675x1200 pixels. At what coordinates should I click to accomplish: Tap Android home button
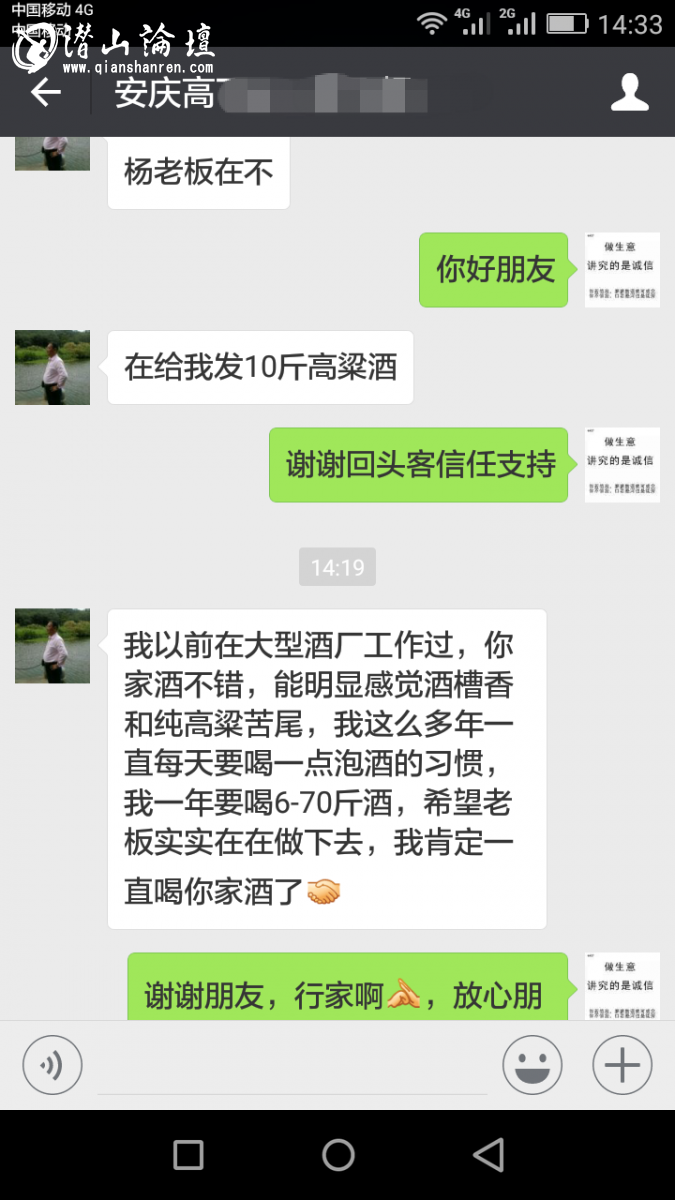point(338,1155)
